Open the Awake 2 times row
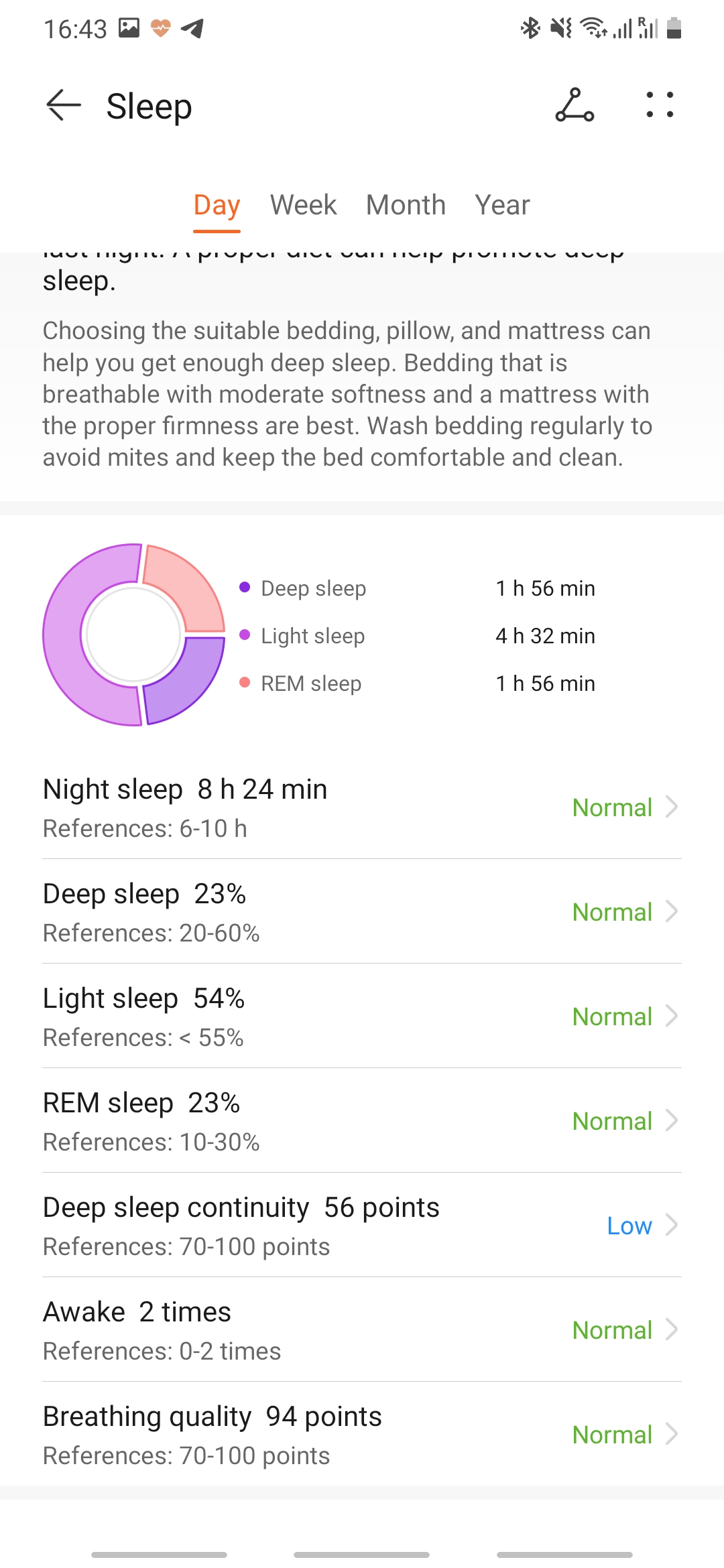This screenshot has height=1568, width=724. coord(362,1330)
